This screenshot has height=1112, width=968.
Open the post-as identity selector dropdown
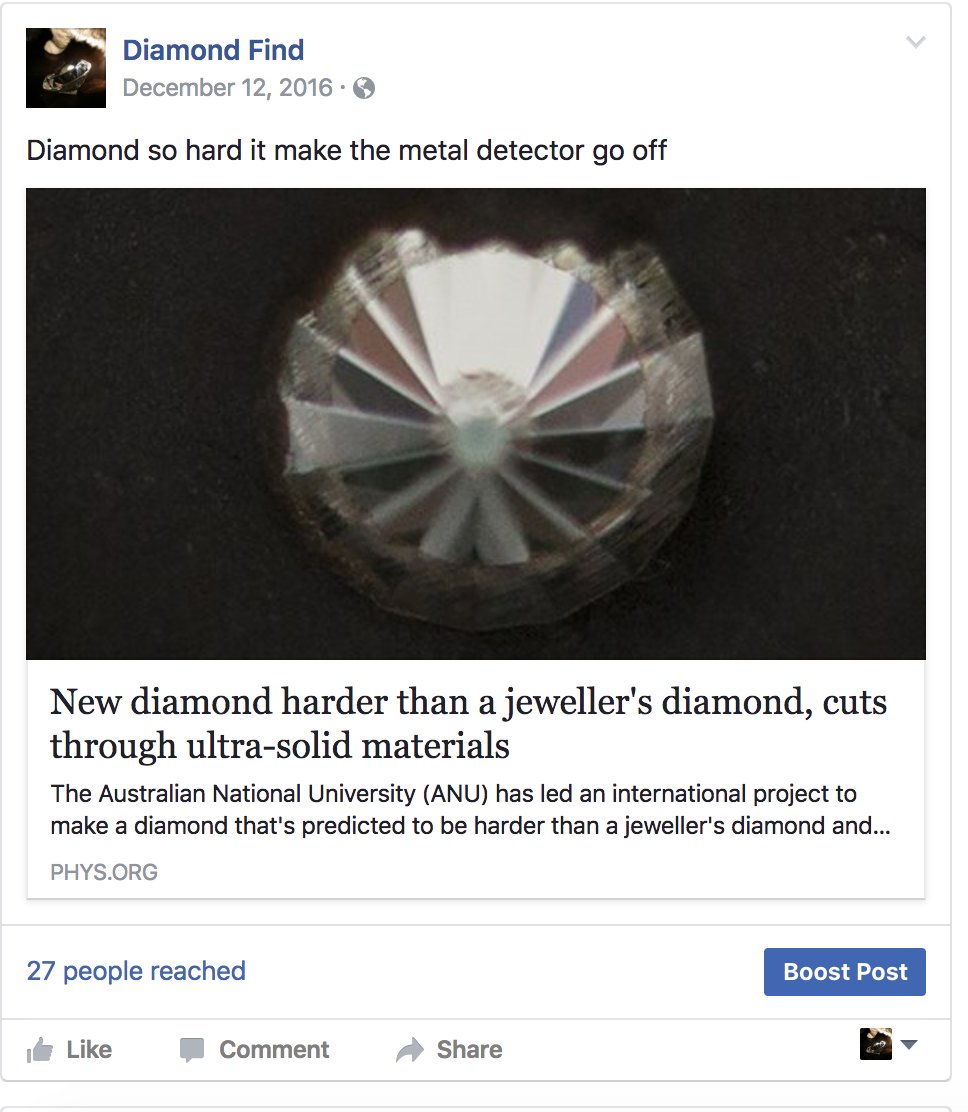pos(889,1045)
